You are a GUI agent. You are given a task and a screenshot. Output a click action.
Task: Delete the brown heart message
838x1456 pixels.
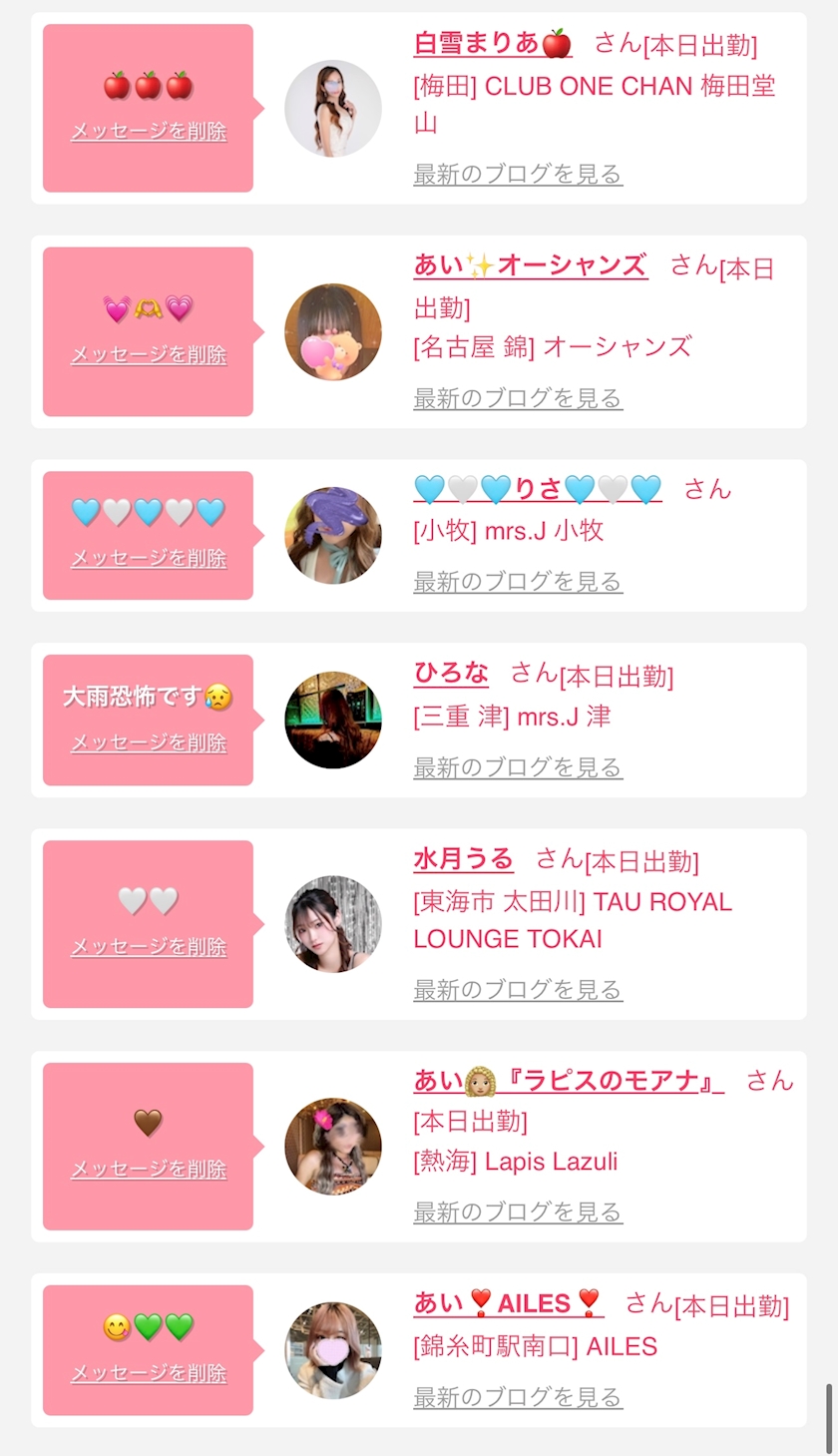click(x=149, y=1170)
